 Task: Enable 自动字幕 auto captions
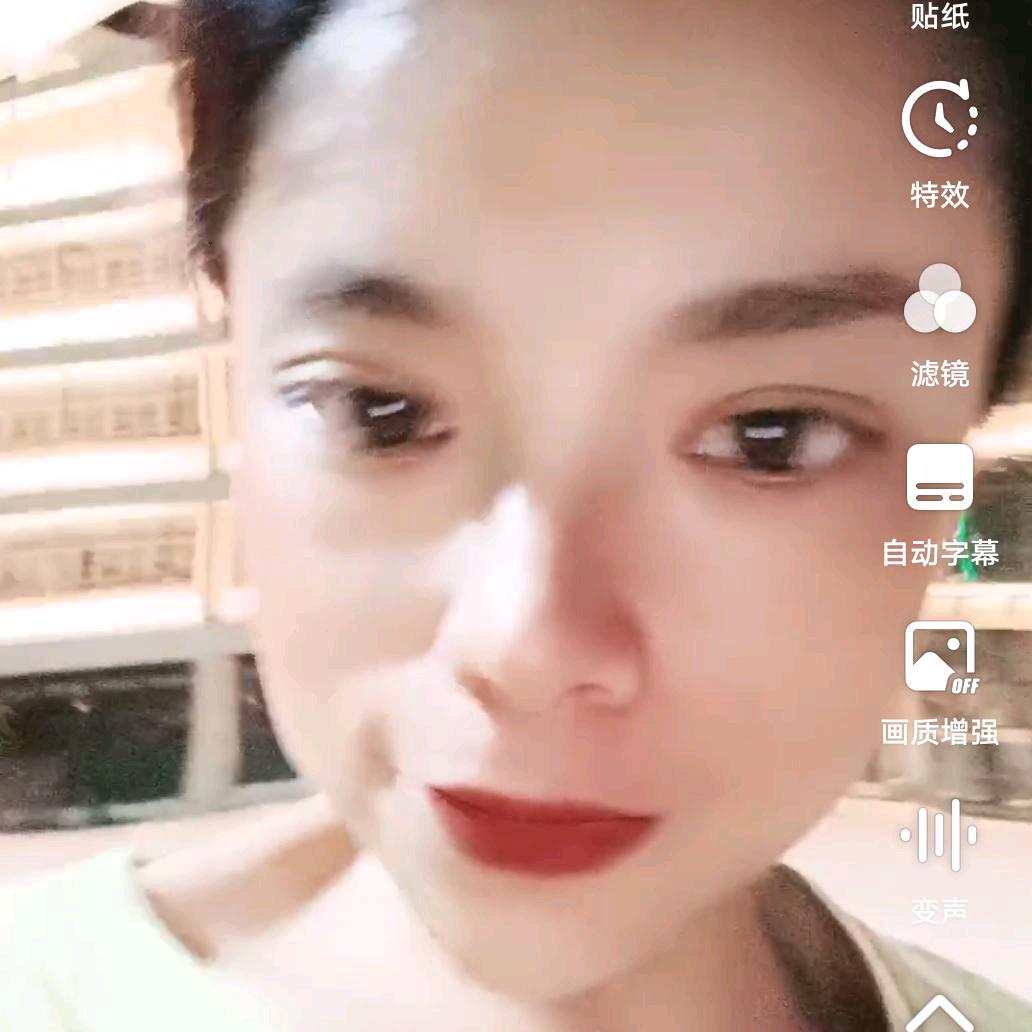[940, 479]
